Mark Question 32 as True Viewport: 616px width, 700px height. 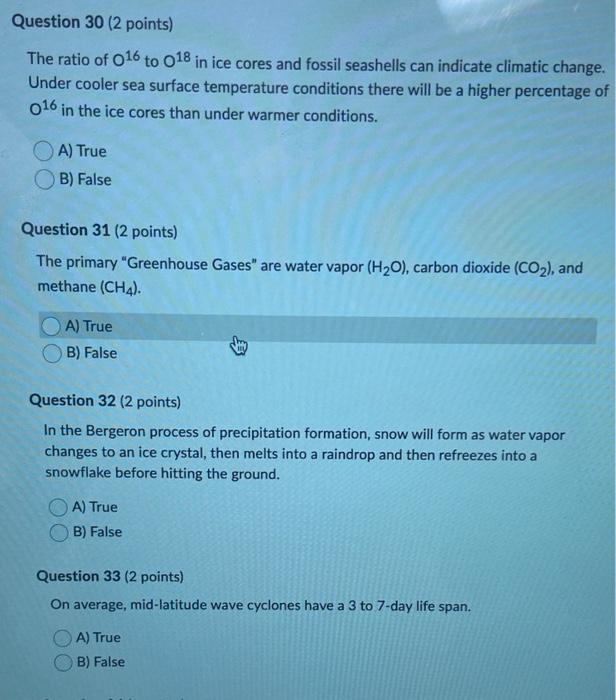pyautogui.click(x=59, y=507)
